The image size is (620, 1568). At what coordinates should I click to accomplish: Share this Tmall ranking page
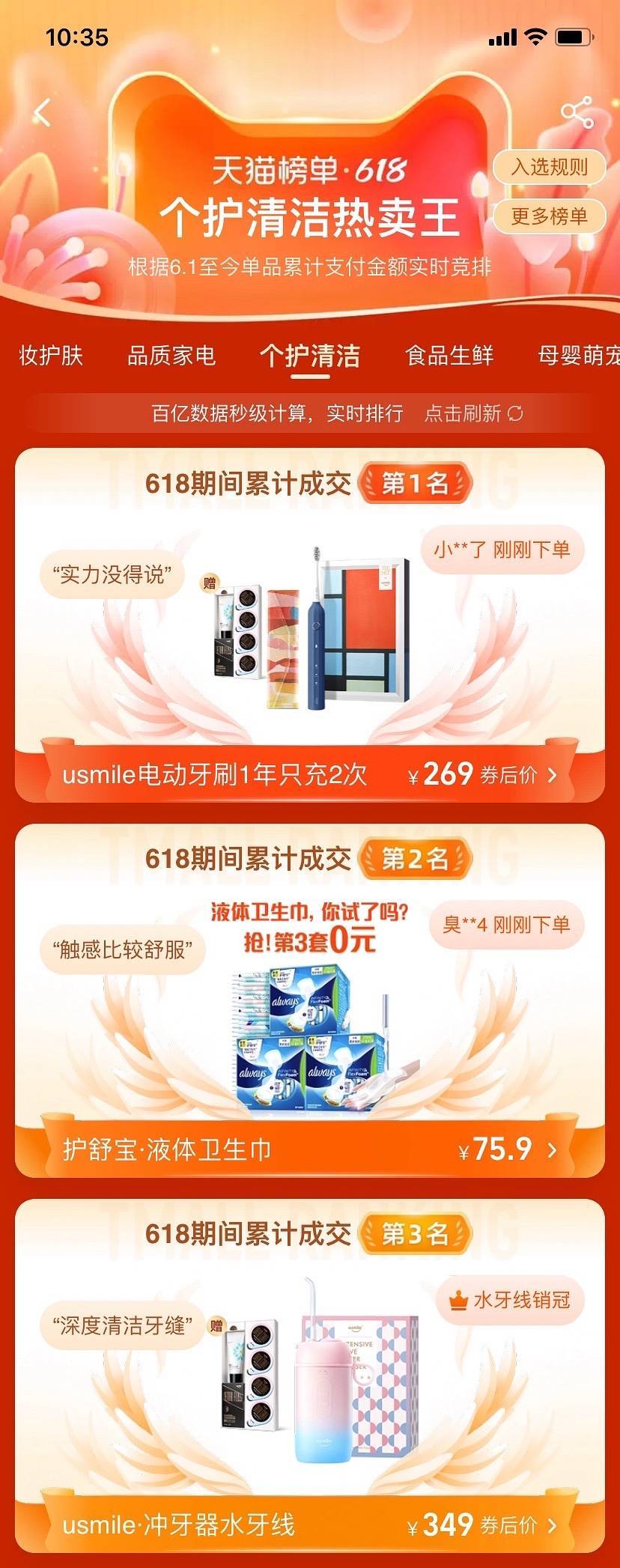577,113
